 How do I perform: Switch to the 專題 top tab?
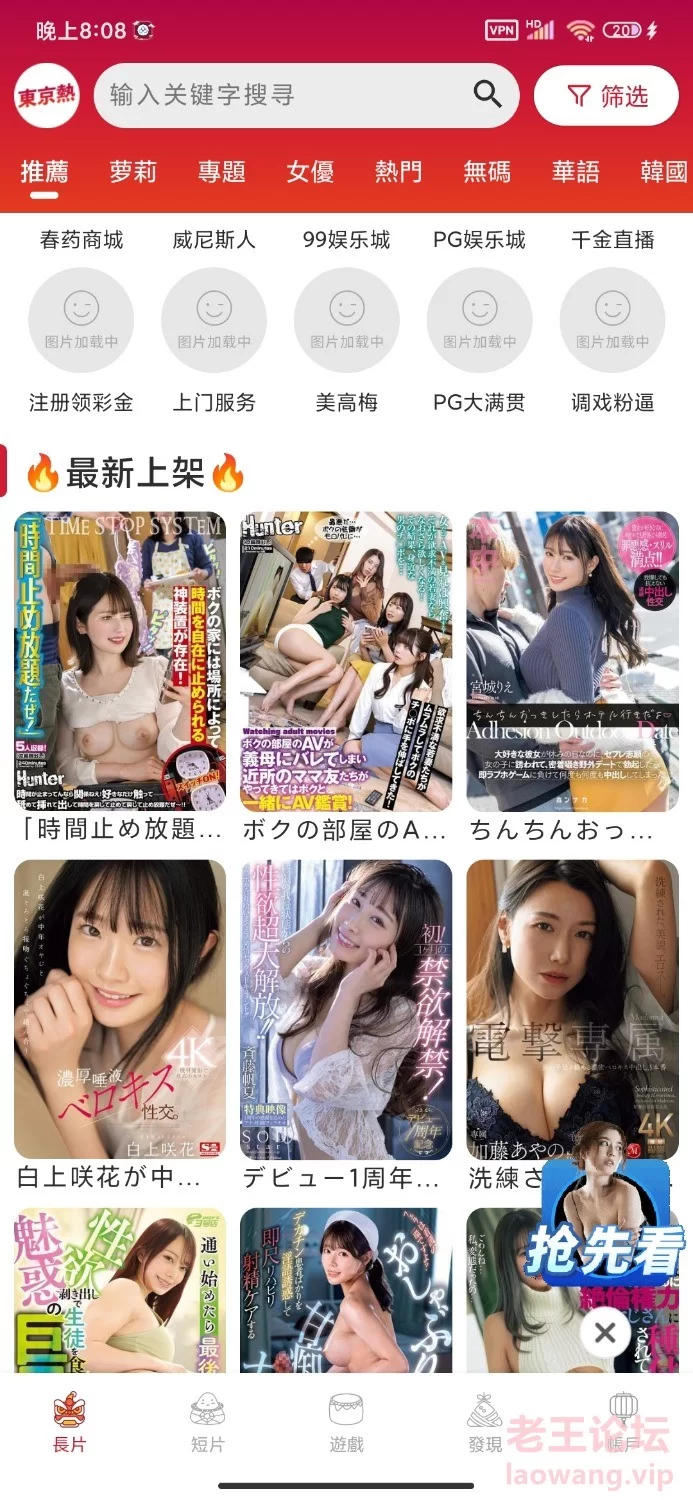222,171
